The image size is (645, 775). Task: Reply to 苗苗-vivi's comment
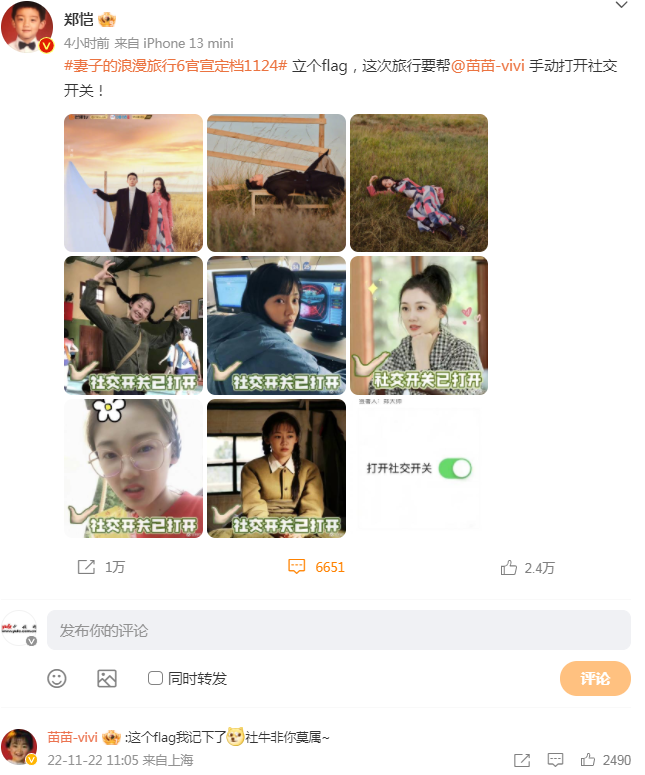coord(555,760)
